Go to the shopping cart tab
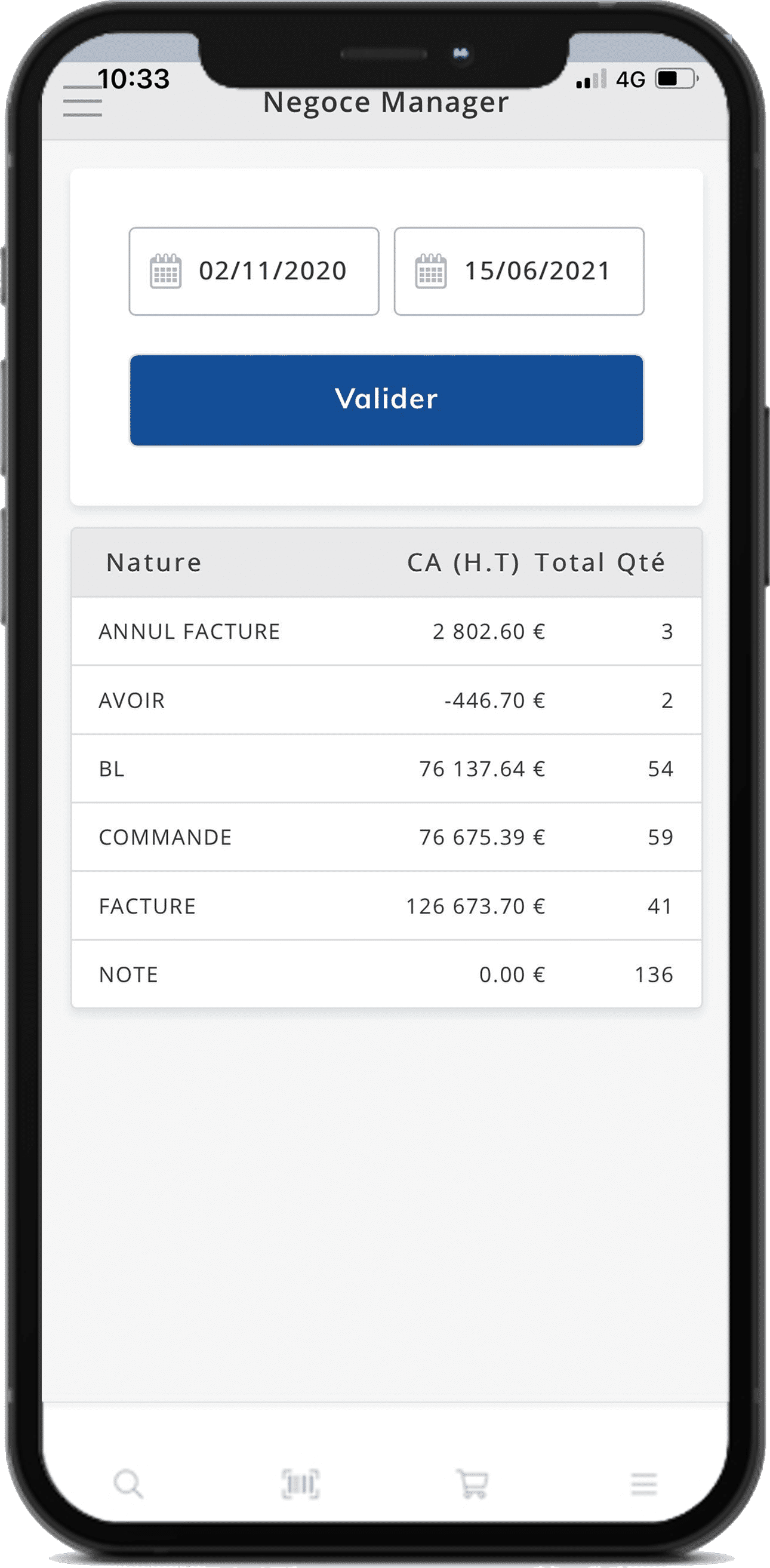 click(472, 1483)
